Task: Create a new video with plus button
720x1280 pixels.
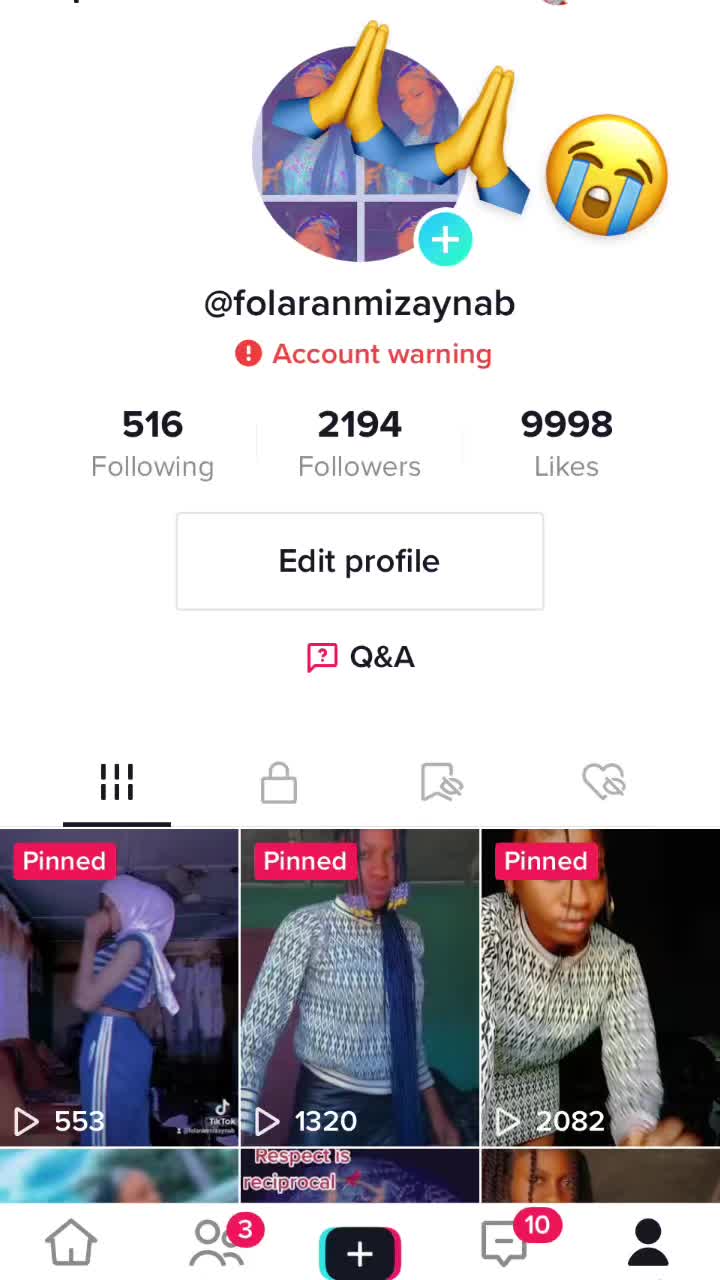Action: click(x=360, y=1253)
